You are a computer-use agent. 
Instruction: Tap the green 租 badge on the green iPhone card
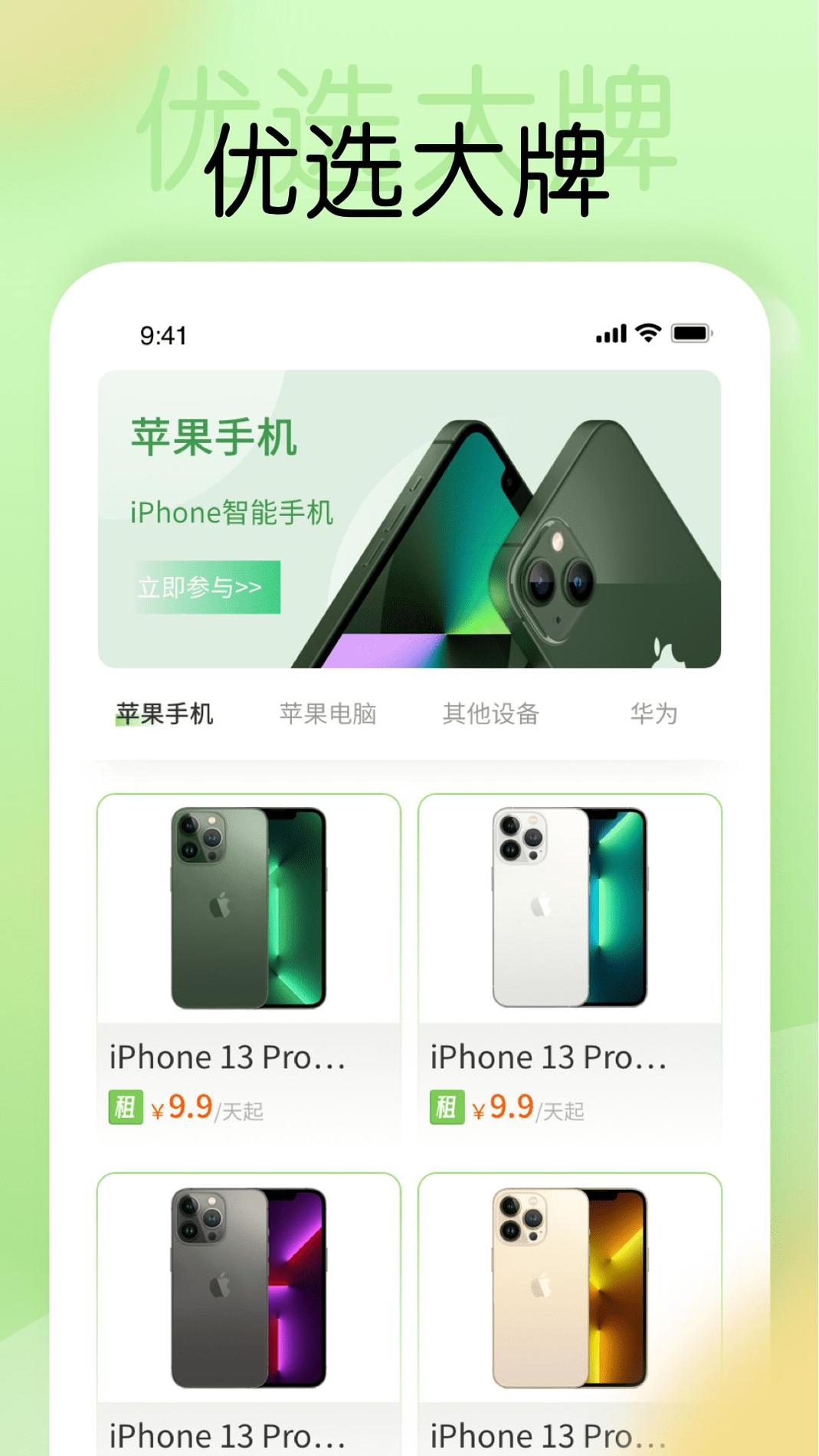pos(125,1107)
